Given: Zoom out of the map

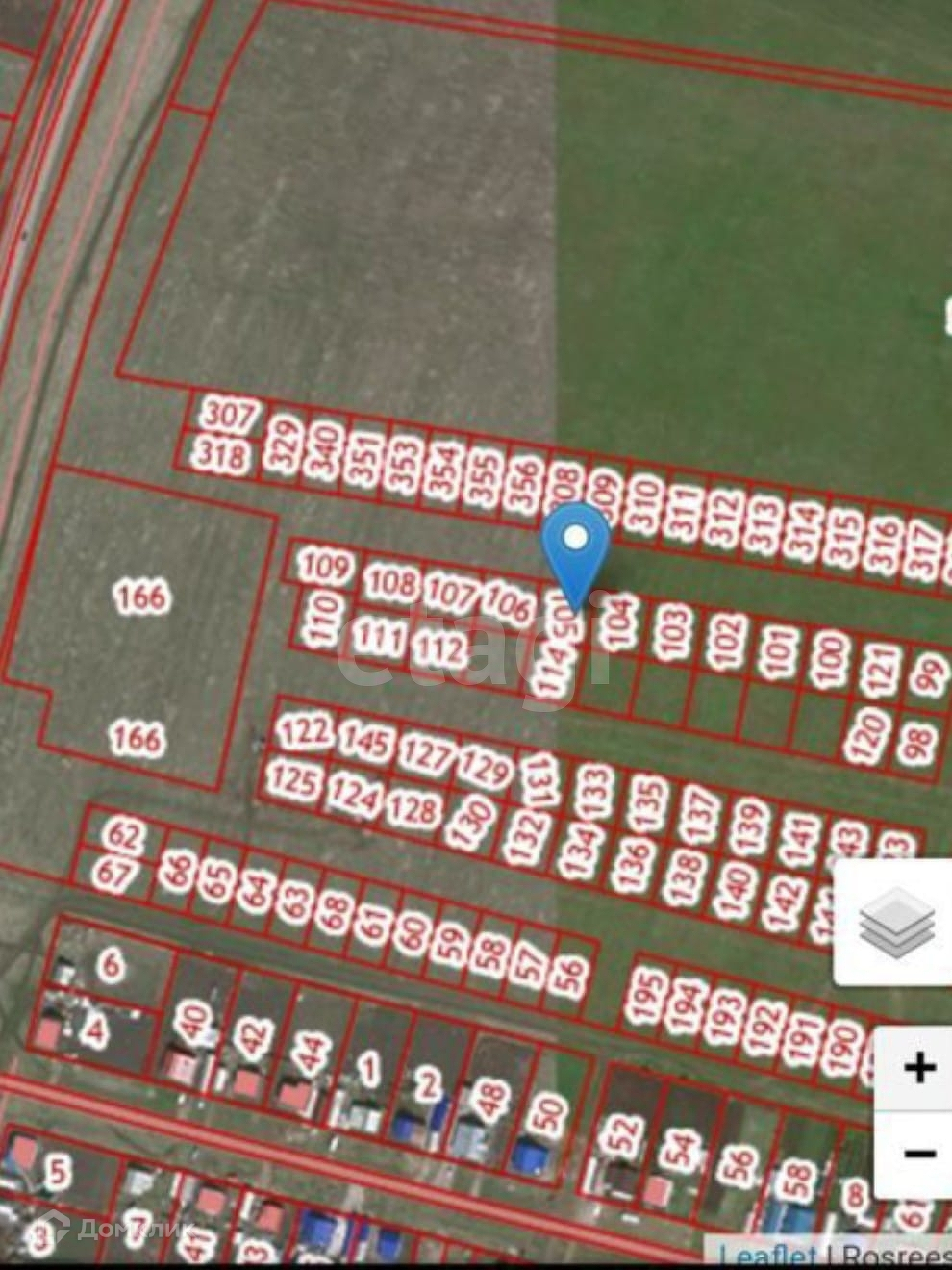Looking at the screenshot, I should [918, 1152].
